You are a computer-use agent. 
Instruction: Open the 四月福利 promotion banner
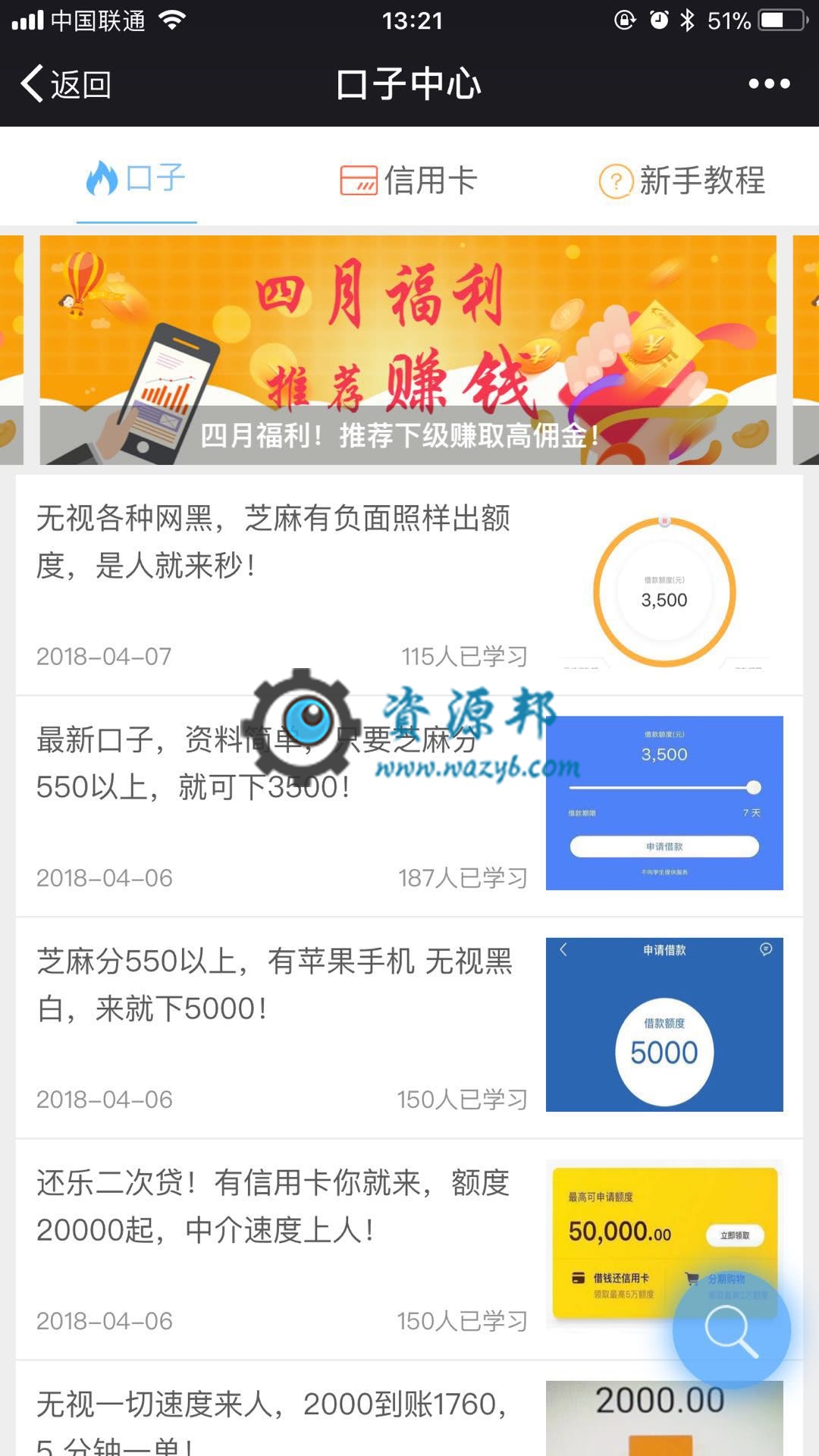click(408, 350)
